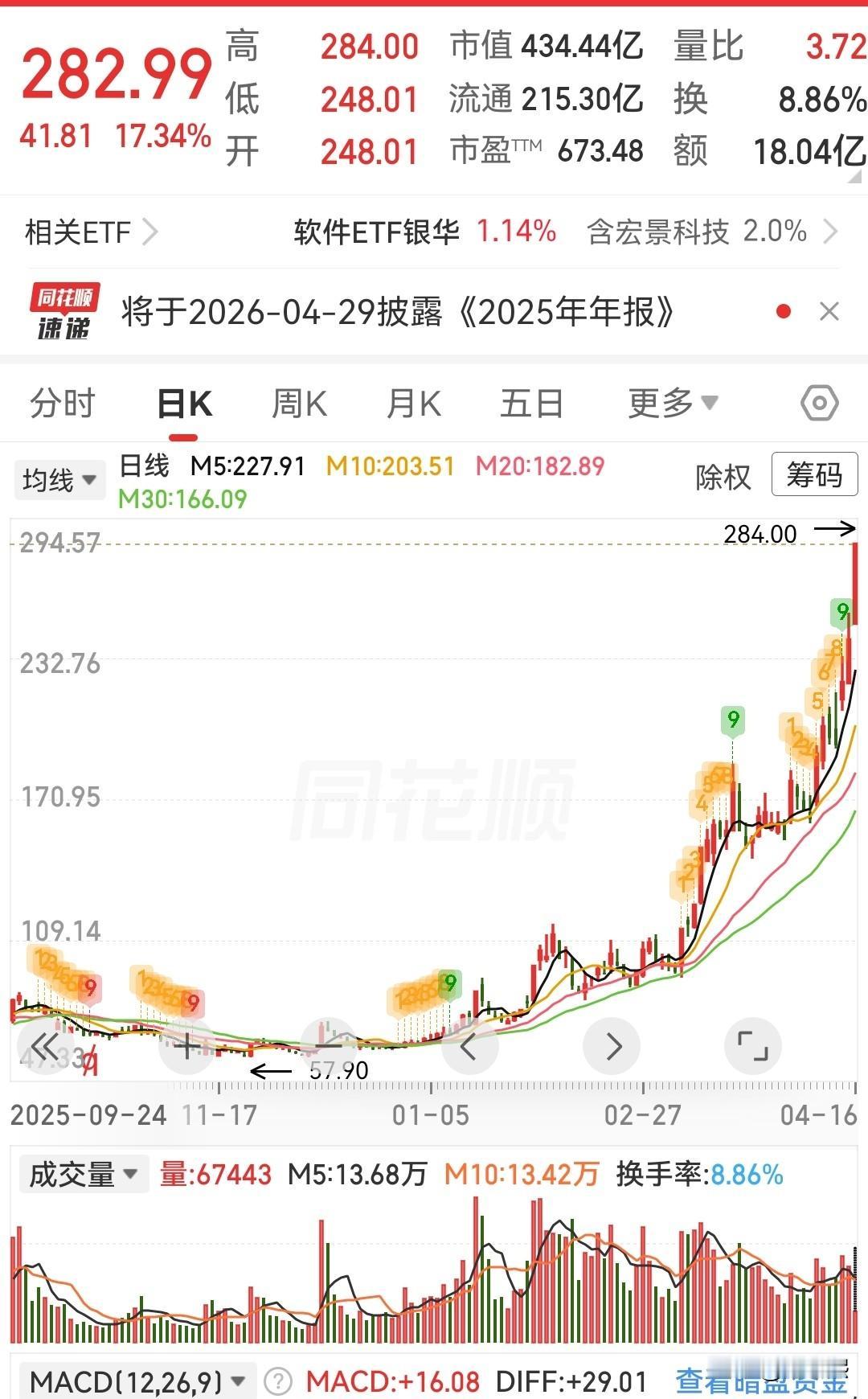Screen dimensions: 868x1399
Task: Pan chart backward using left arrow icon
Action: (x=469, y=1046)
